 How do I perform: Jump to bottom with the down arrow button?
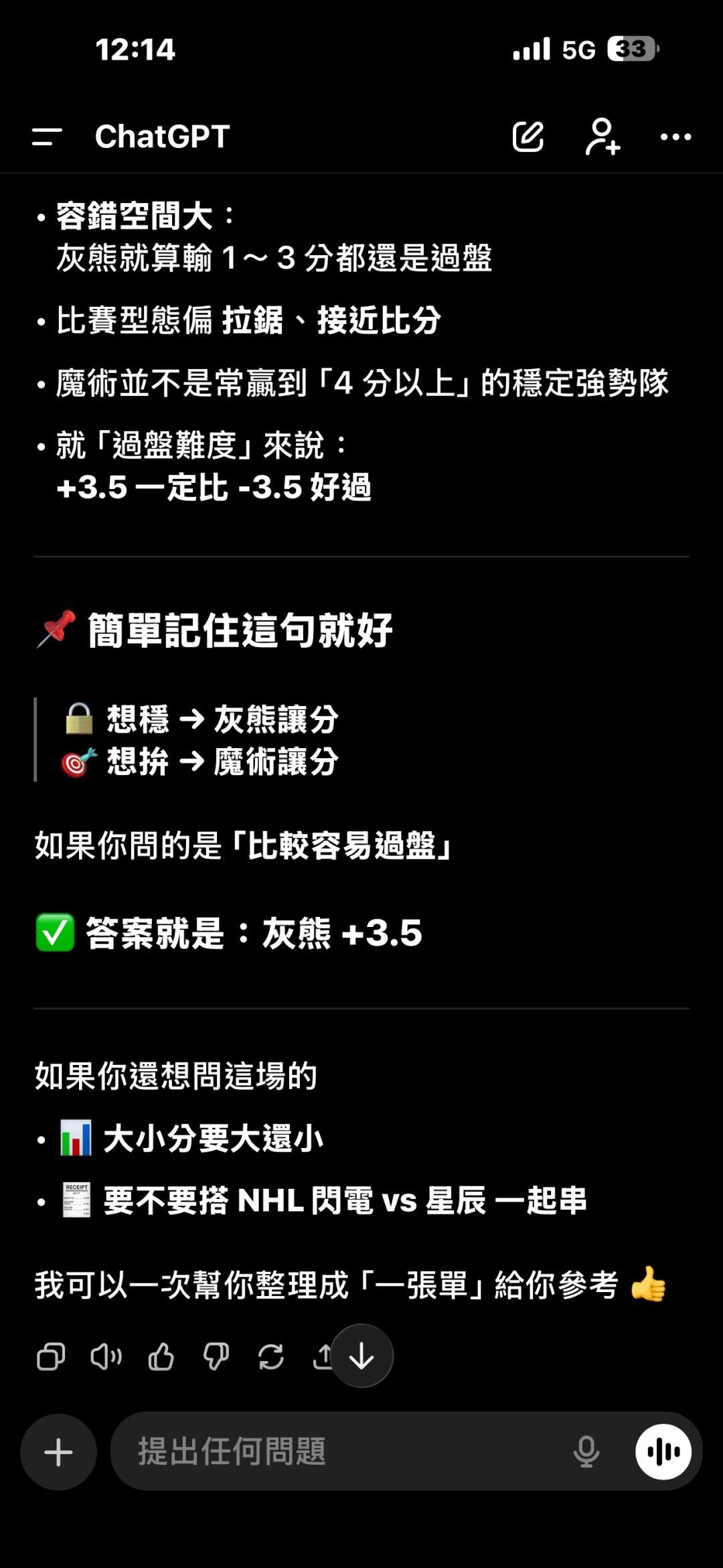(x=361, y=1356)
